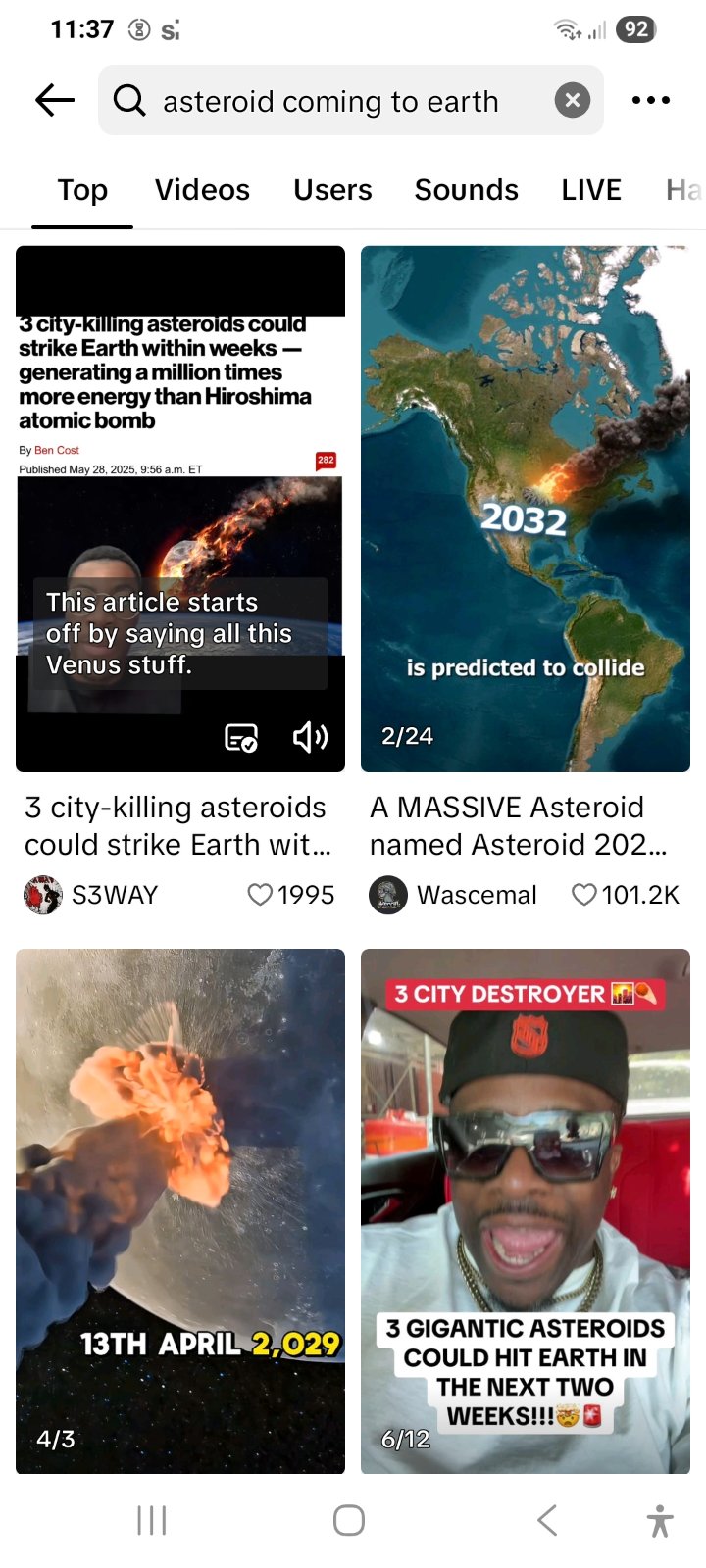This screenshot has width=706, height=1568.
Task: Open the three-dot more options menu
Action: tap(651, 100)
